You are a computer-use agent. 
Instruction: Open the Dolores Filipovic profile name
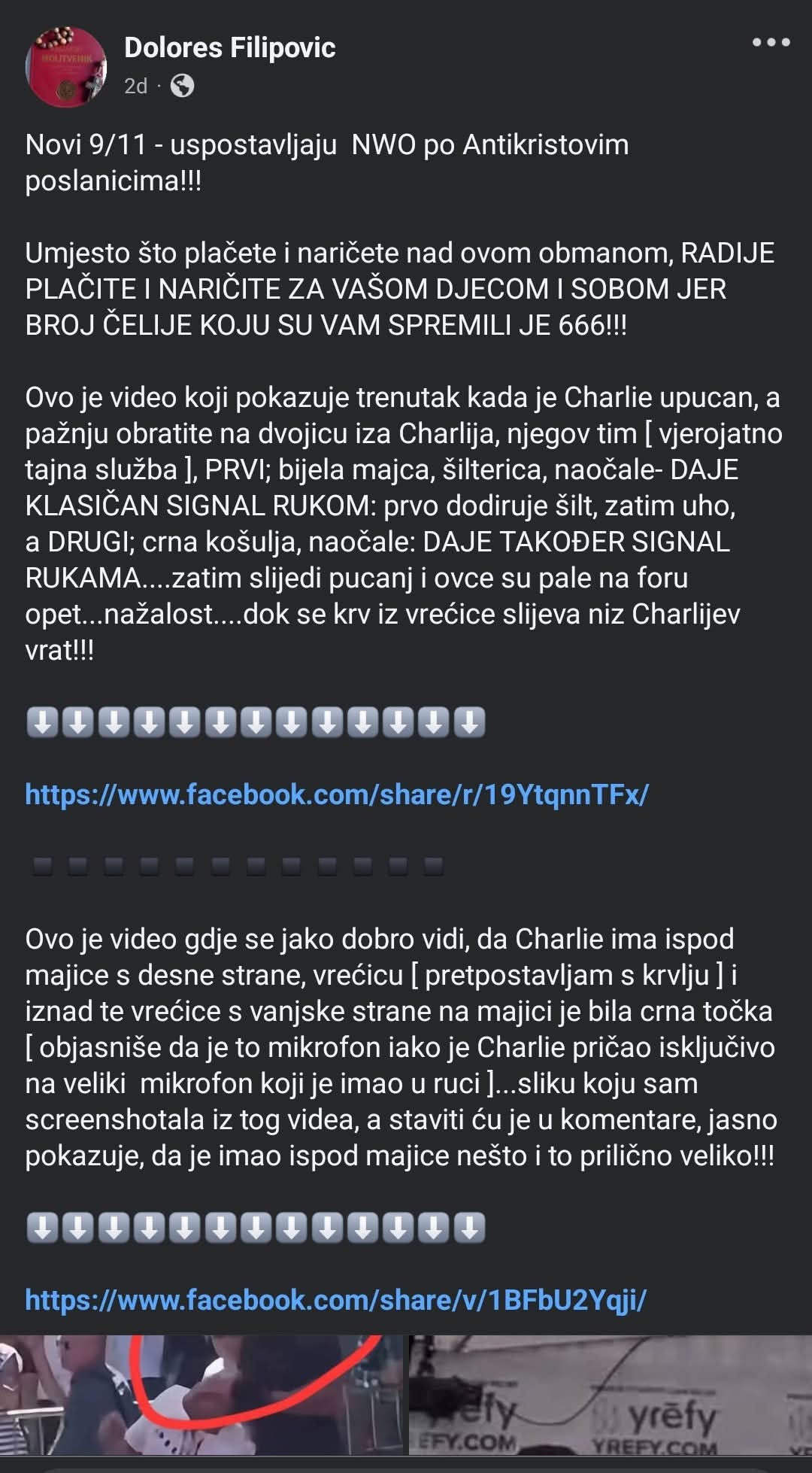click(229, 48)
